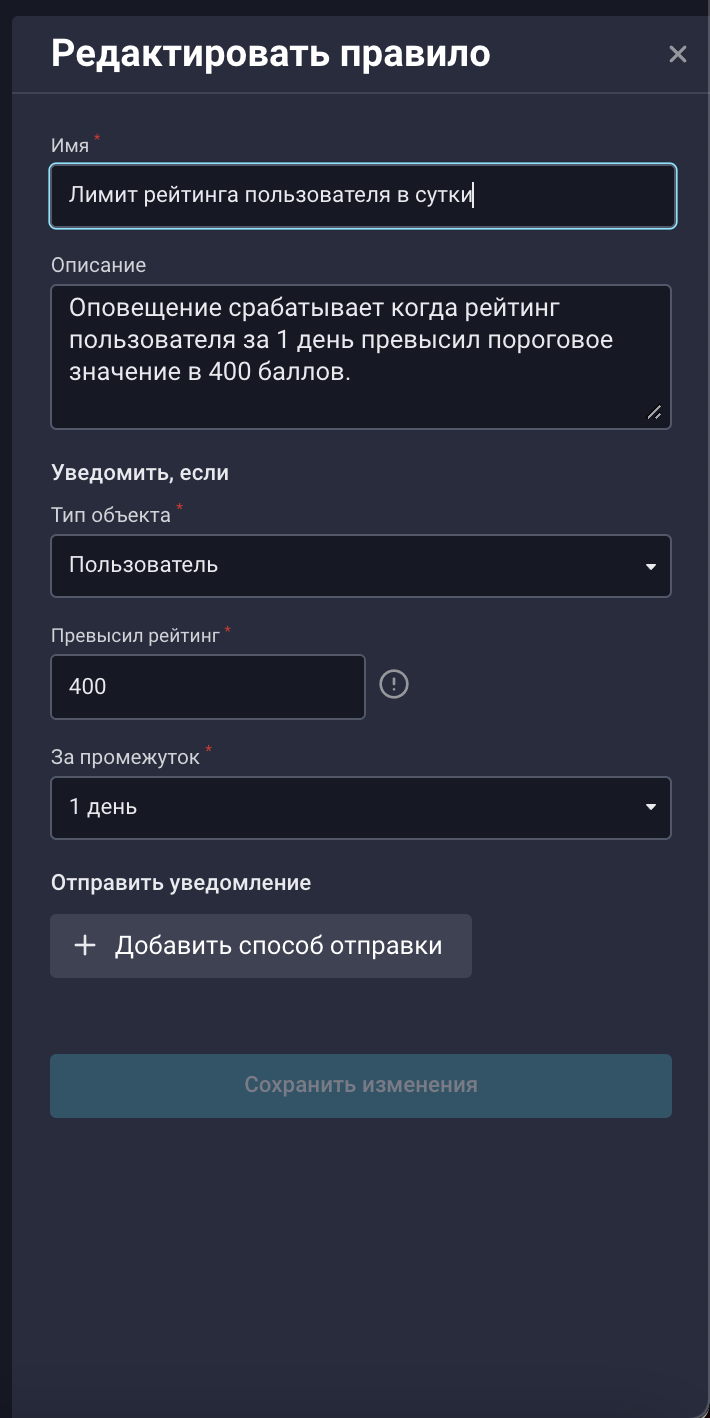This screenshot has height=1418, width=710.
Task: Open the info icon next to rating
Action: (x=395, y=685)
